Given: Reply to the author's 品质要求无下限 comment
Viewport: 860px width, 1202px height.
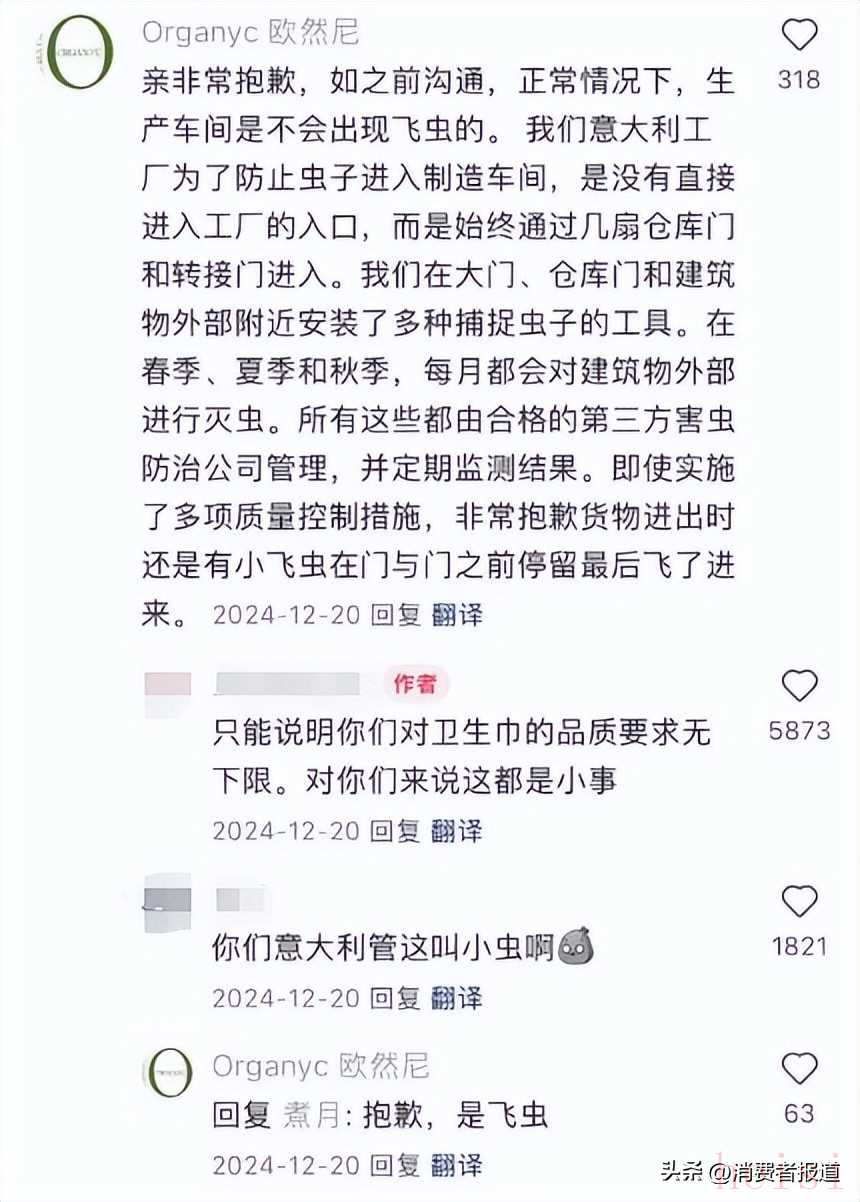Looking at the screenshot, I should coord(396,830).
